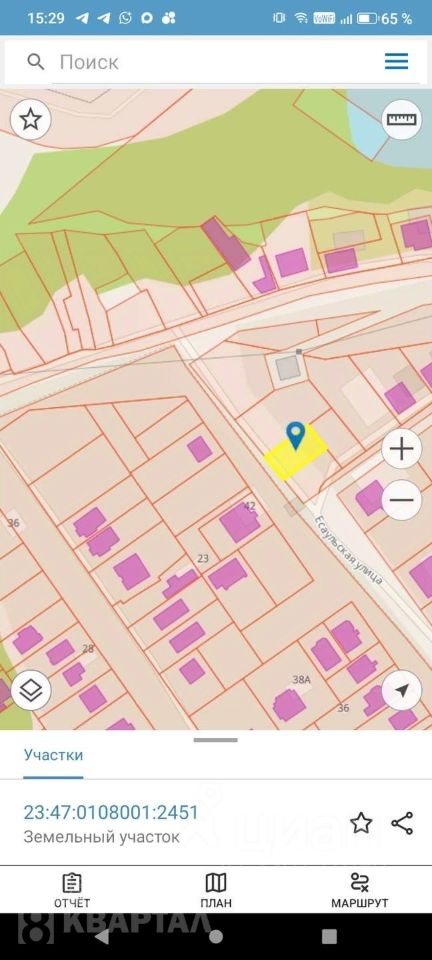Image resolution: width=432 pixels, height=960 pixels.
Task: Go back using system back button
Action: [x=102, y=936]
